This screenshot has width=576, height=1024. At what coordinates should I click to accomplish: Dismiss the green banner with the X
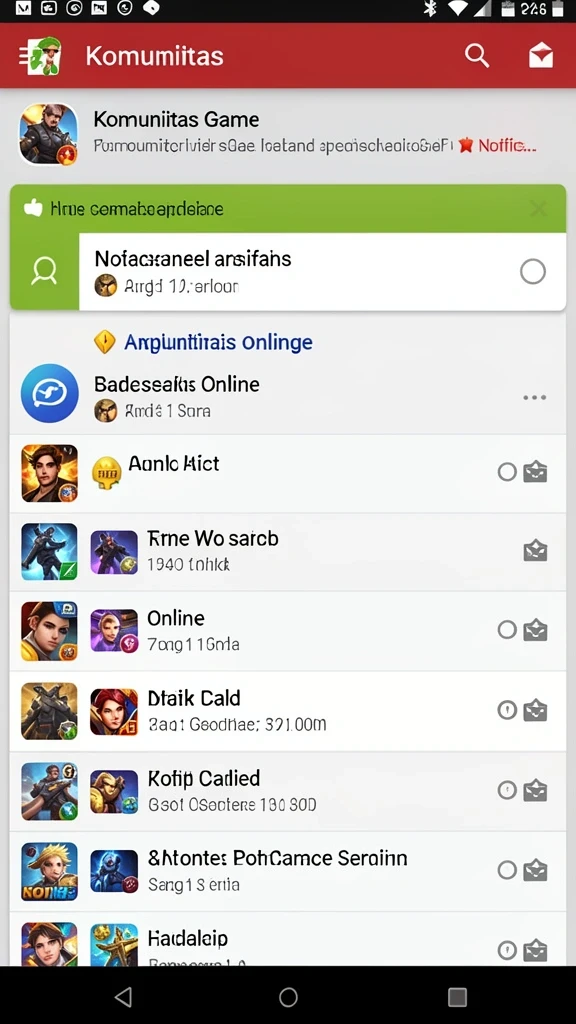pyautogui.click(x=539, y=209)
